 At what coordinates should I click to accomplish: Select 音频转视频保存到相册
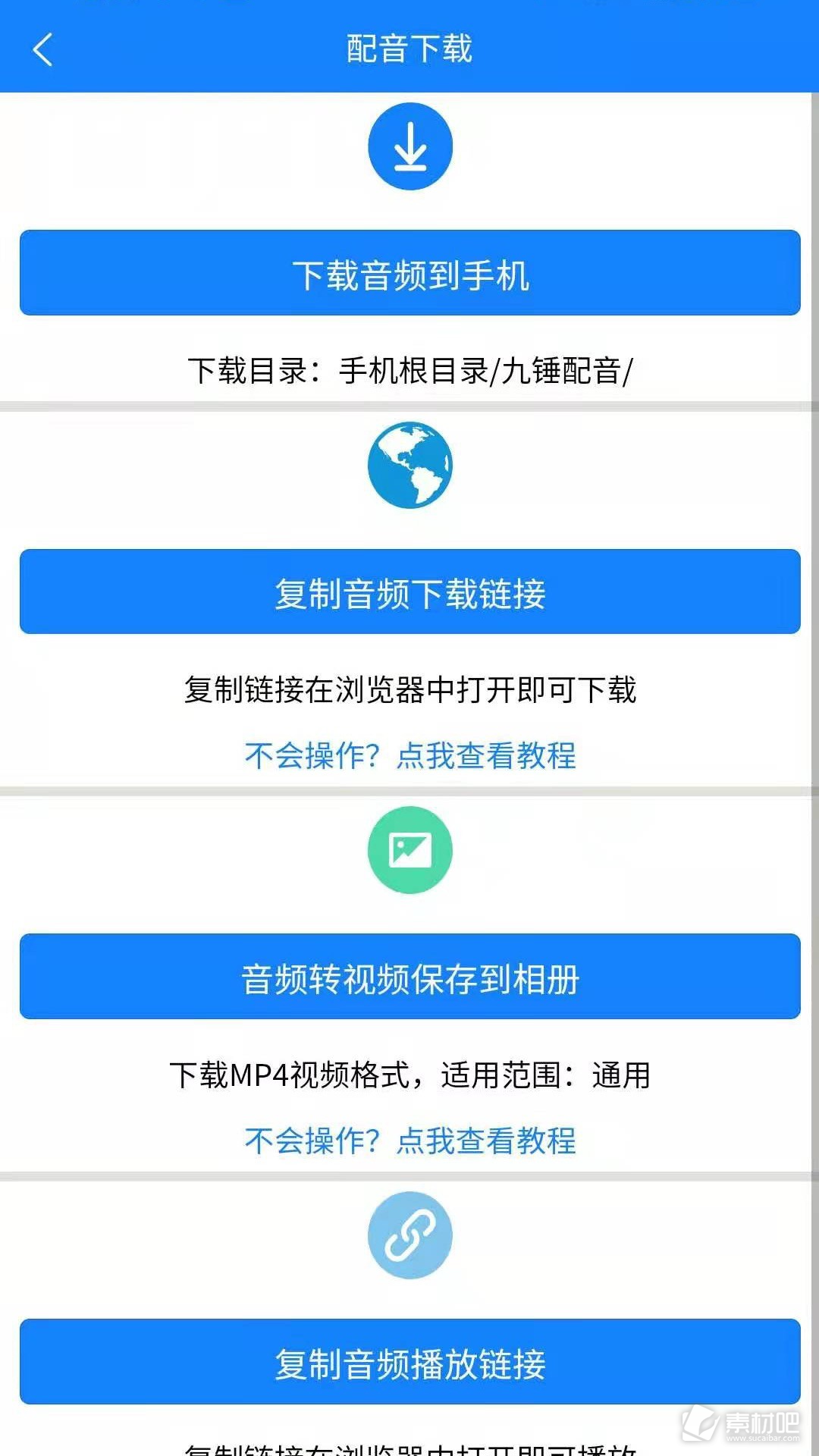tap(409, 977)
